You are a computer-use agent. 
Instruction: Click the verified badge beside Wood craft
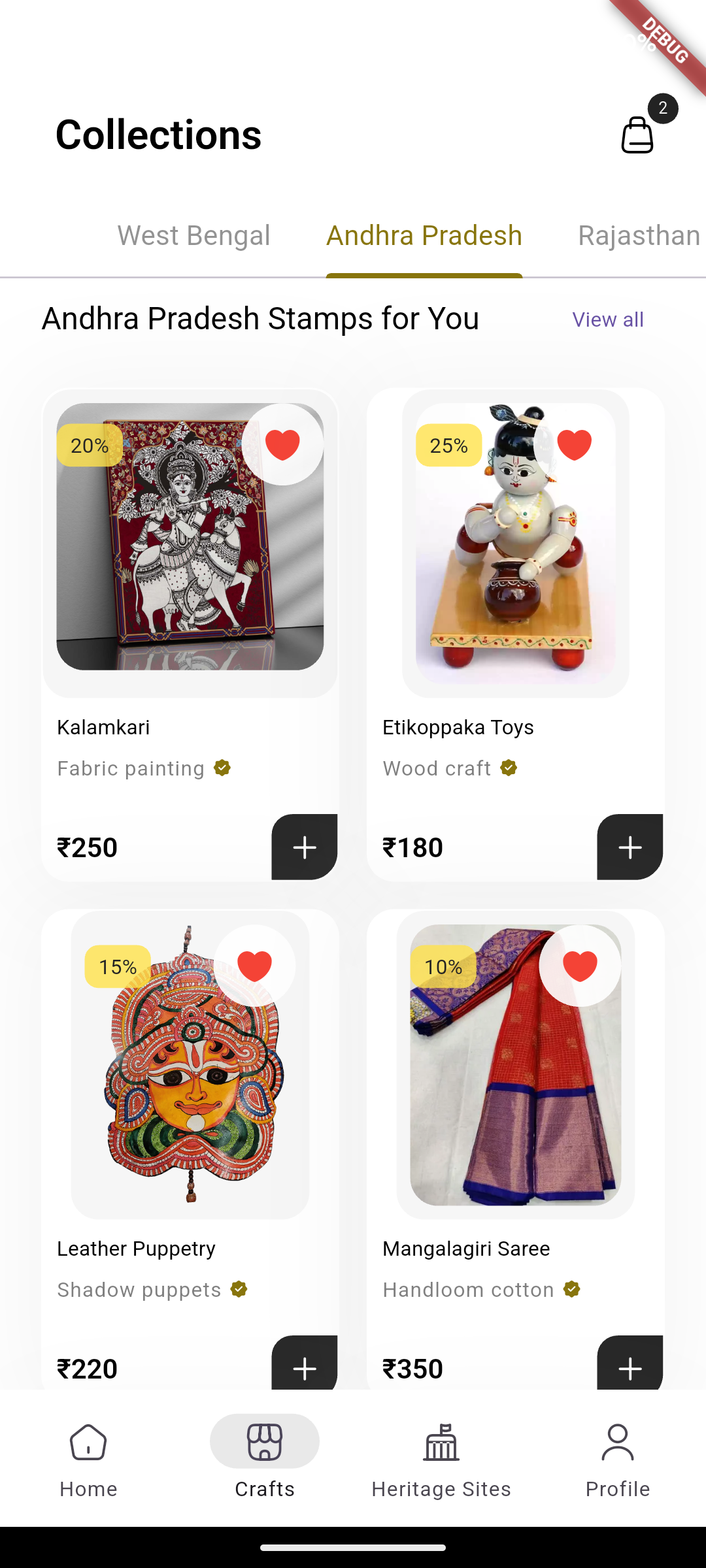pos(508,768)
